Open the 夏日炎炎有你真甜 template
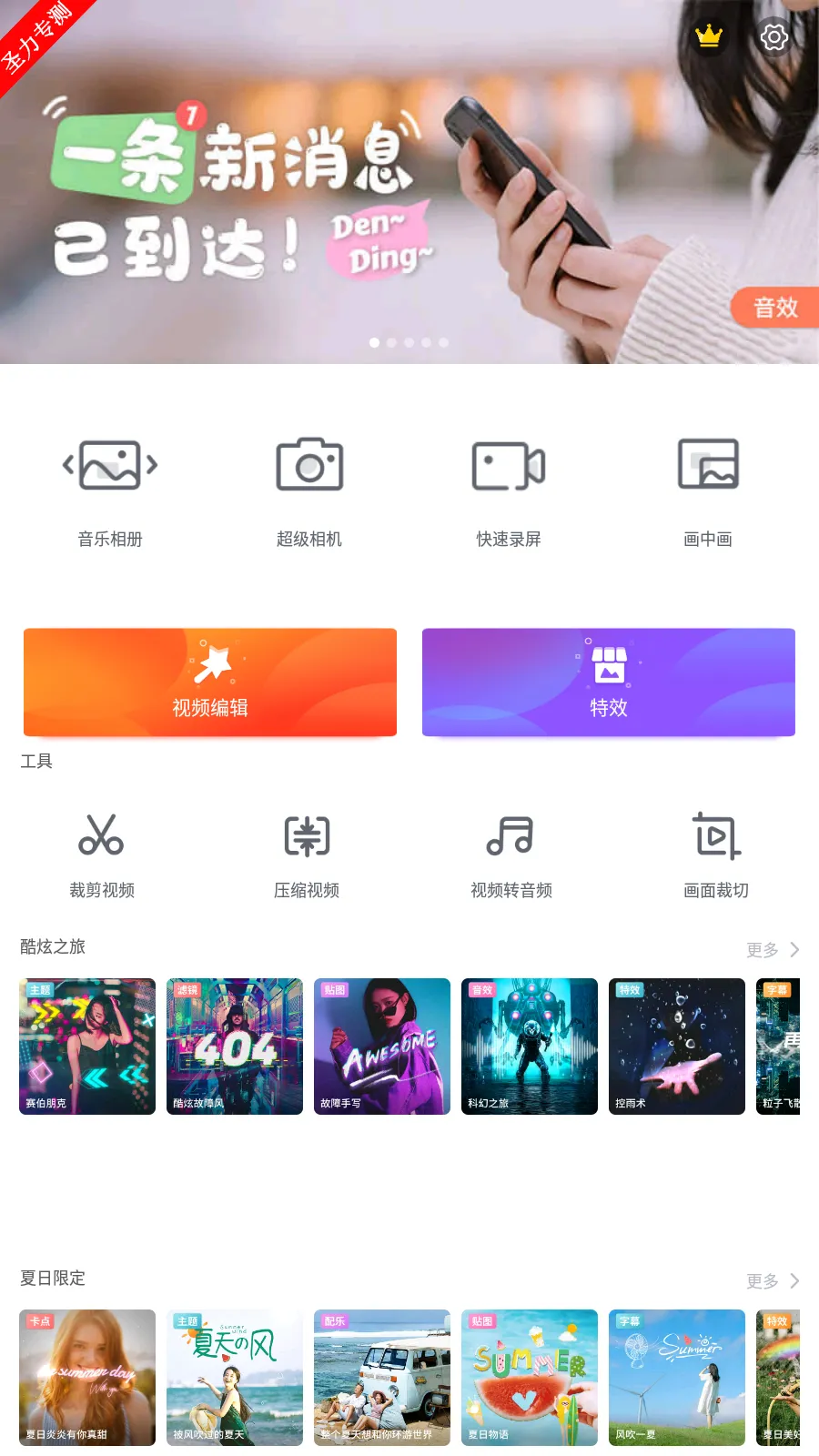Image resolution: width=819 pixels, height=1456 pixels. point(87,1378)
